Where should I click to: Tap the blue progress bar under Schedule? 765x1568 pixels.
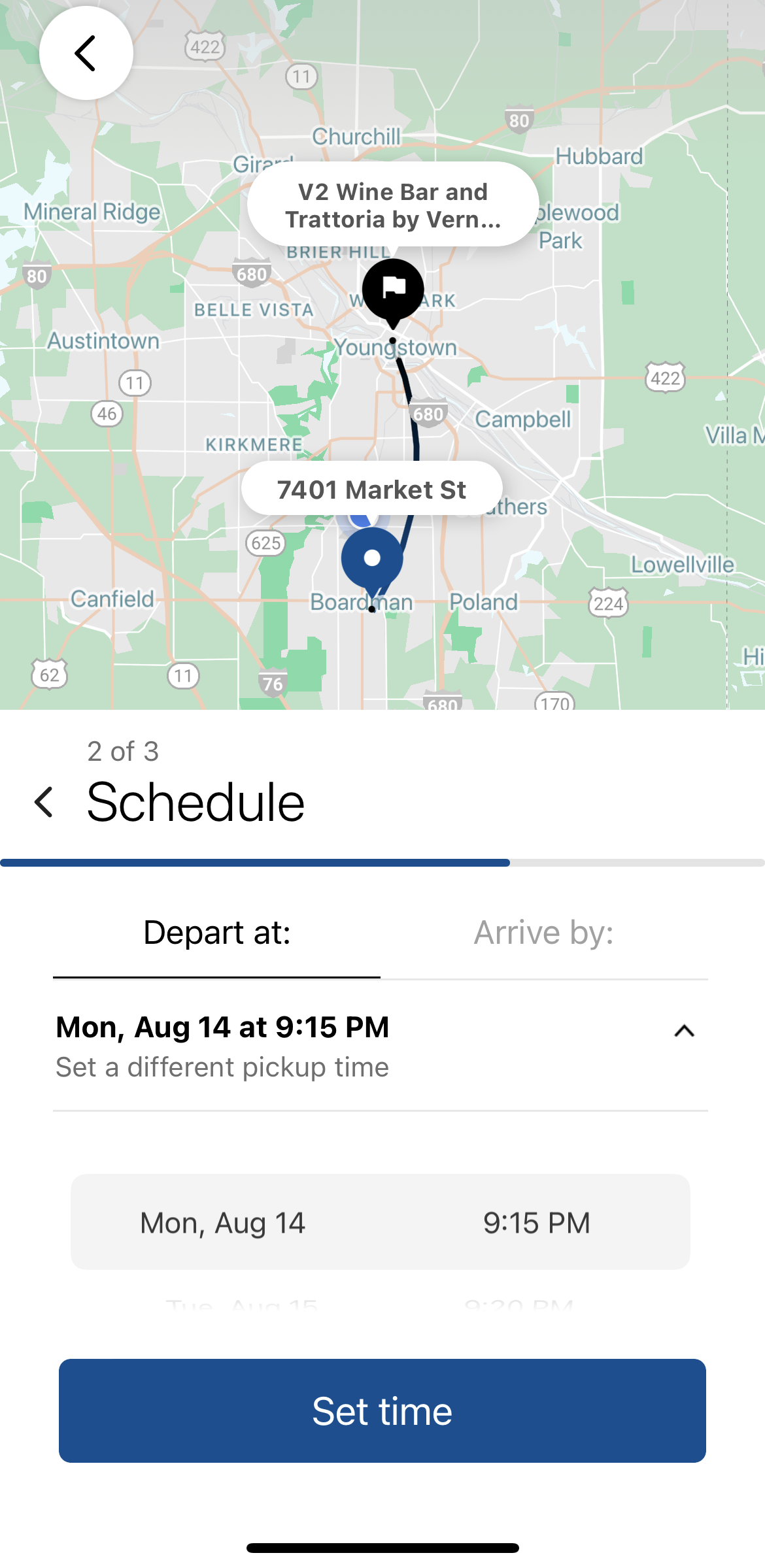(255, 863)
